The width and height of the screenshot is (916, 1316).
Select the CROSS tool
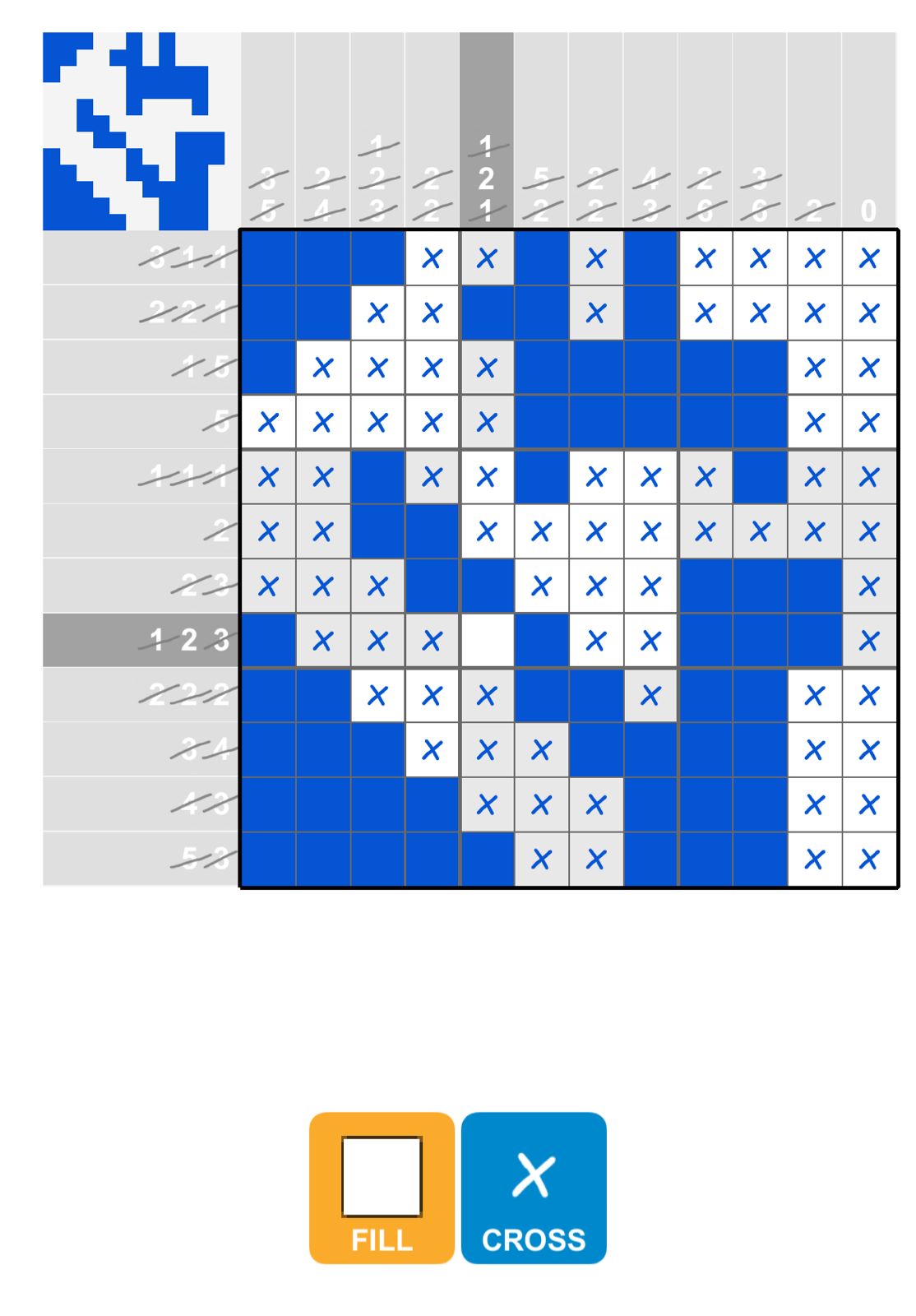[534, 1188]
